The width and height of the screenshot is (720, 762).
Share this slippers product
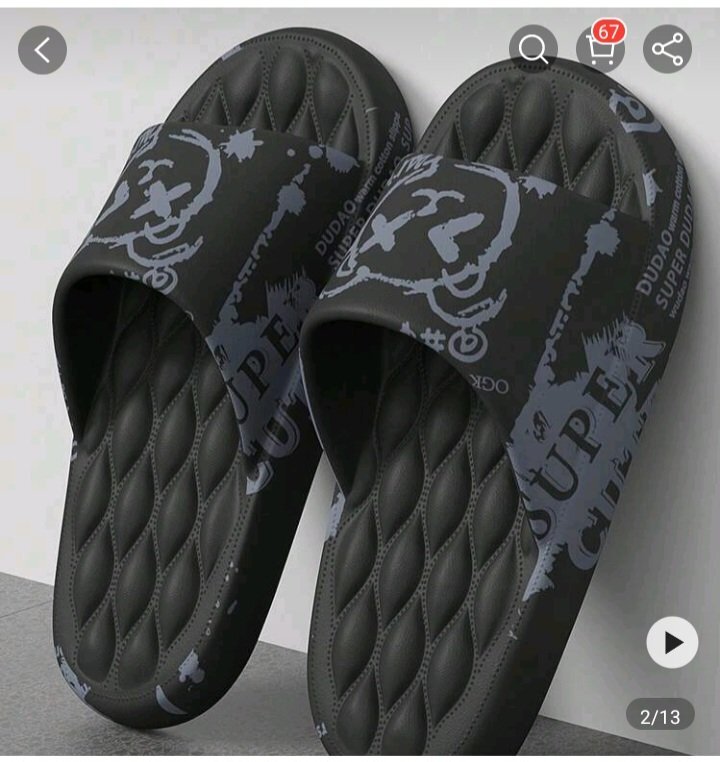(x=667, y=49)
